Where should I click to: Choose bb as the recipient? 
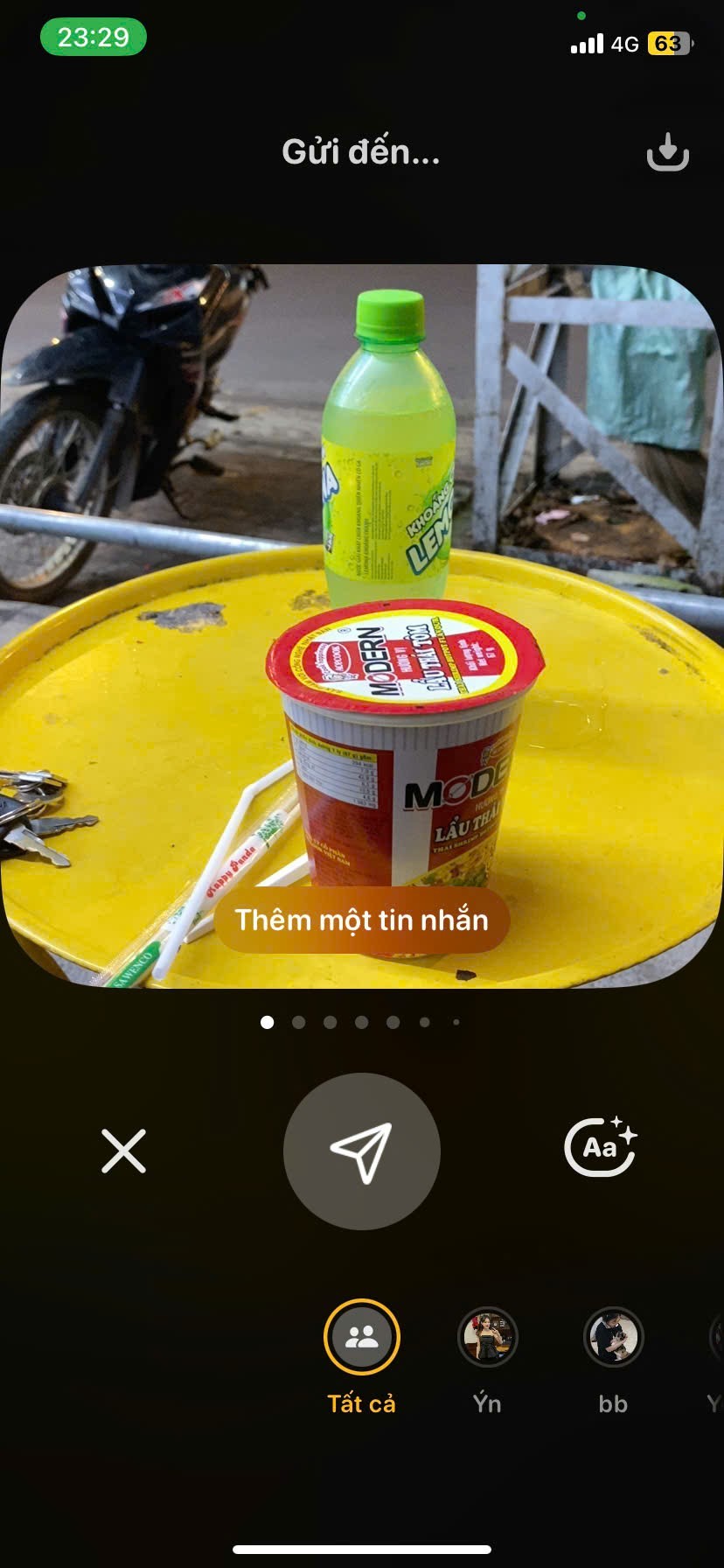pyautogui.click(x=613, y=1338)
